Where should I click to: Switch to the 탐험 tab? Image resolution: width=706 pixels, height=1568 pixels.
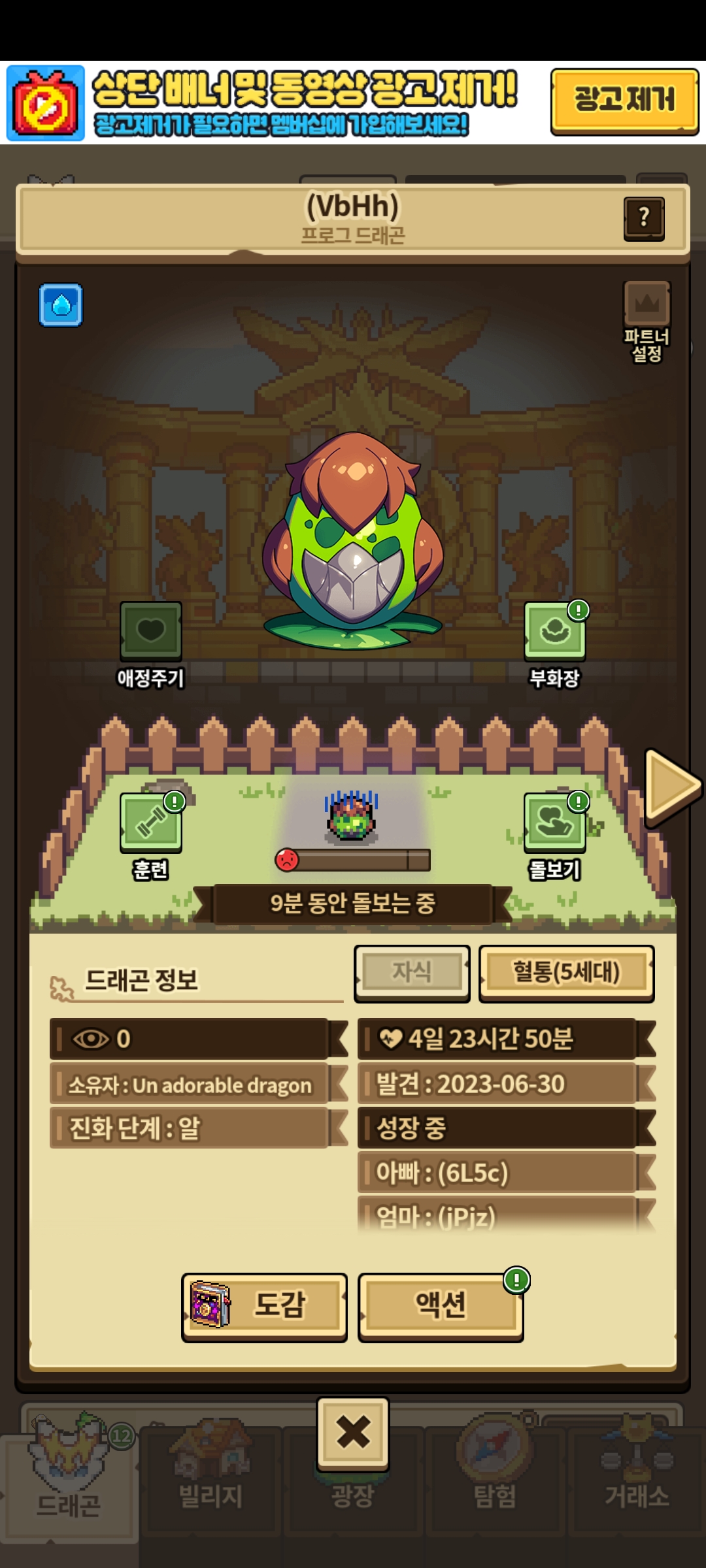tap(495, 1483)
